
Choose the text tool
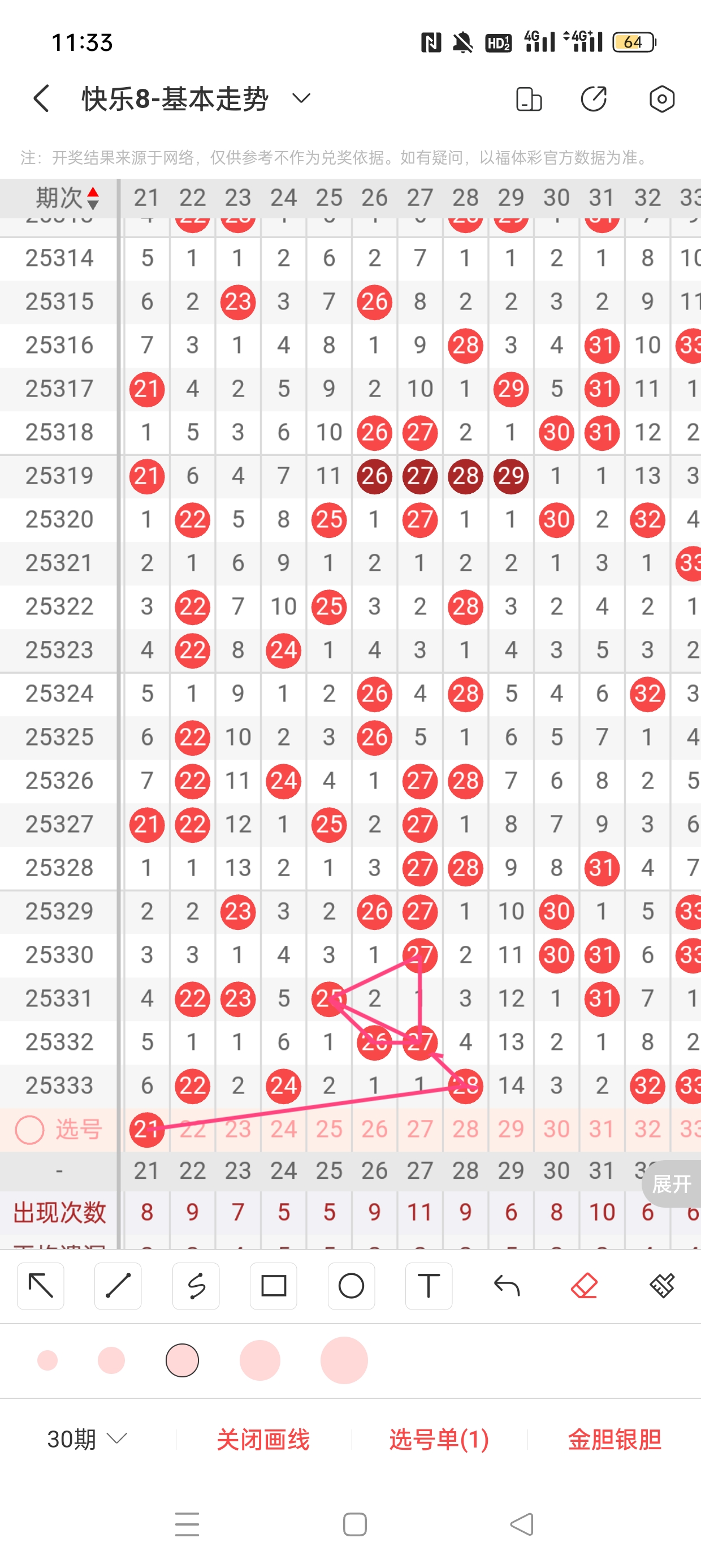click(x=429, y=1286)
